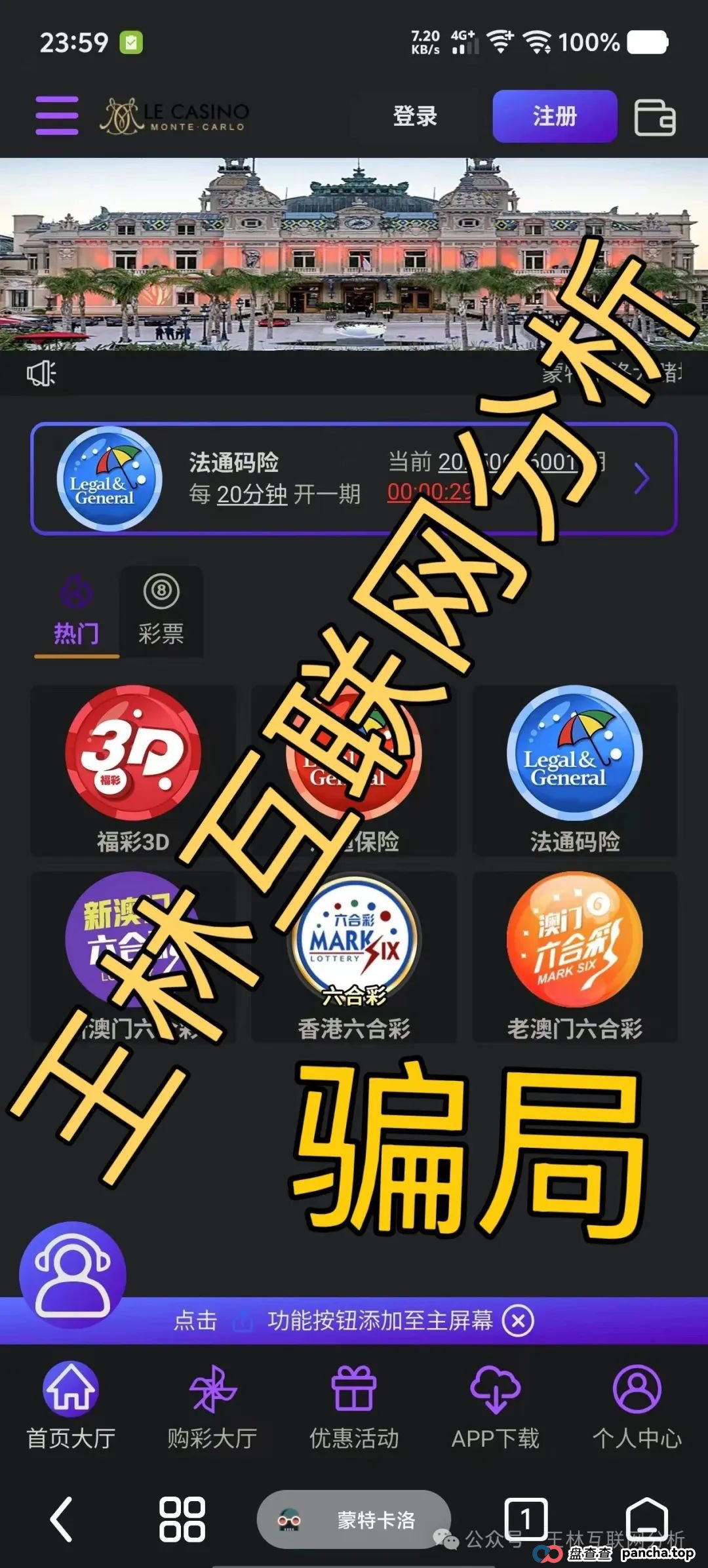
Task: Tap the 注册 register button
Action: (x=555, y=116)
